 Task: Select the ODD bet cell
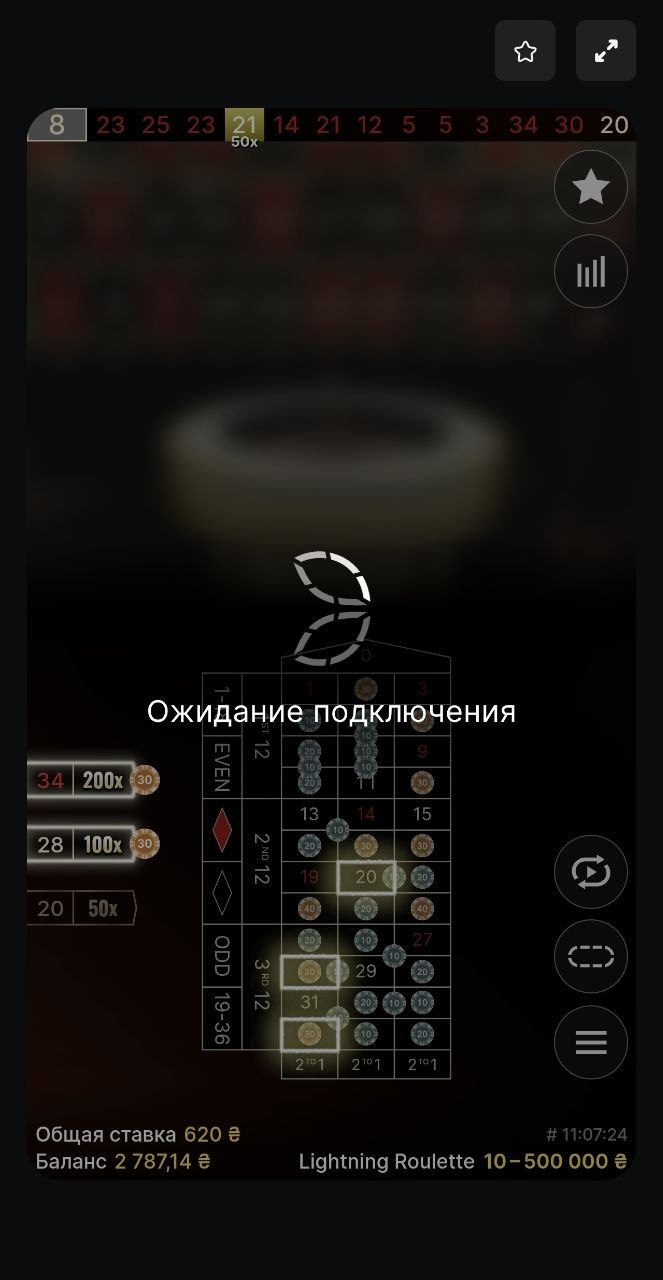222,956
